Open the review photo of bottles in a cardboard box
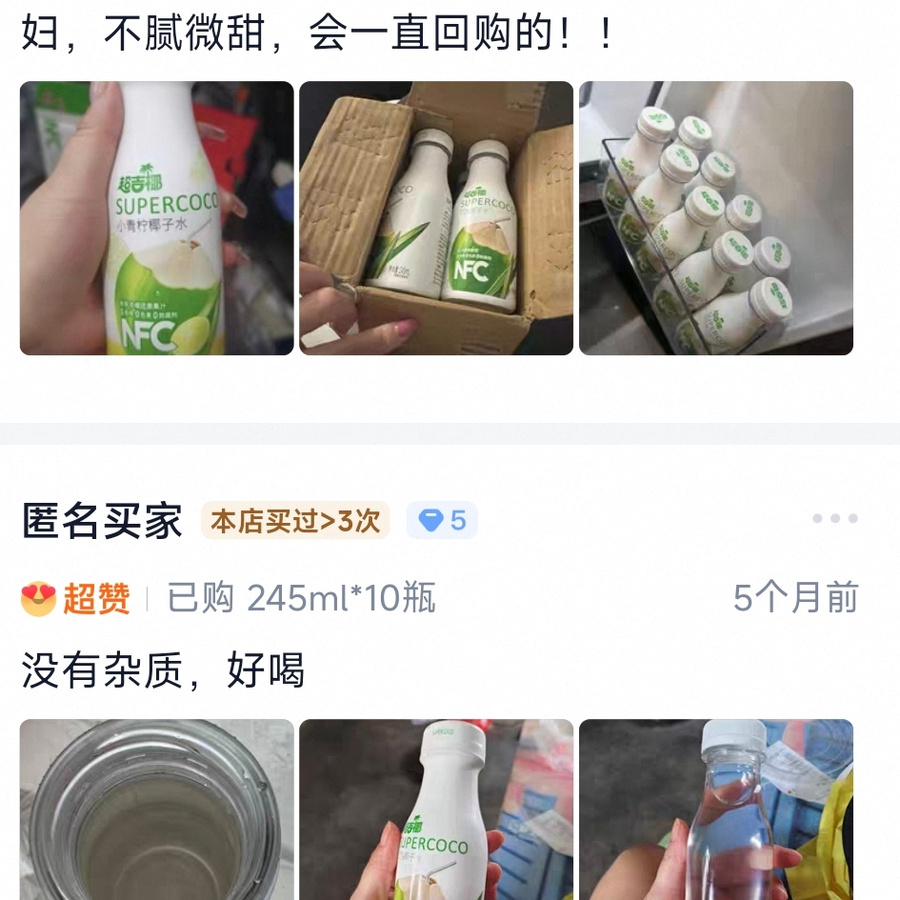 436,218
